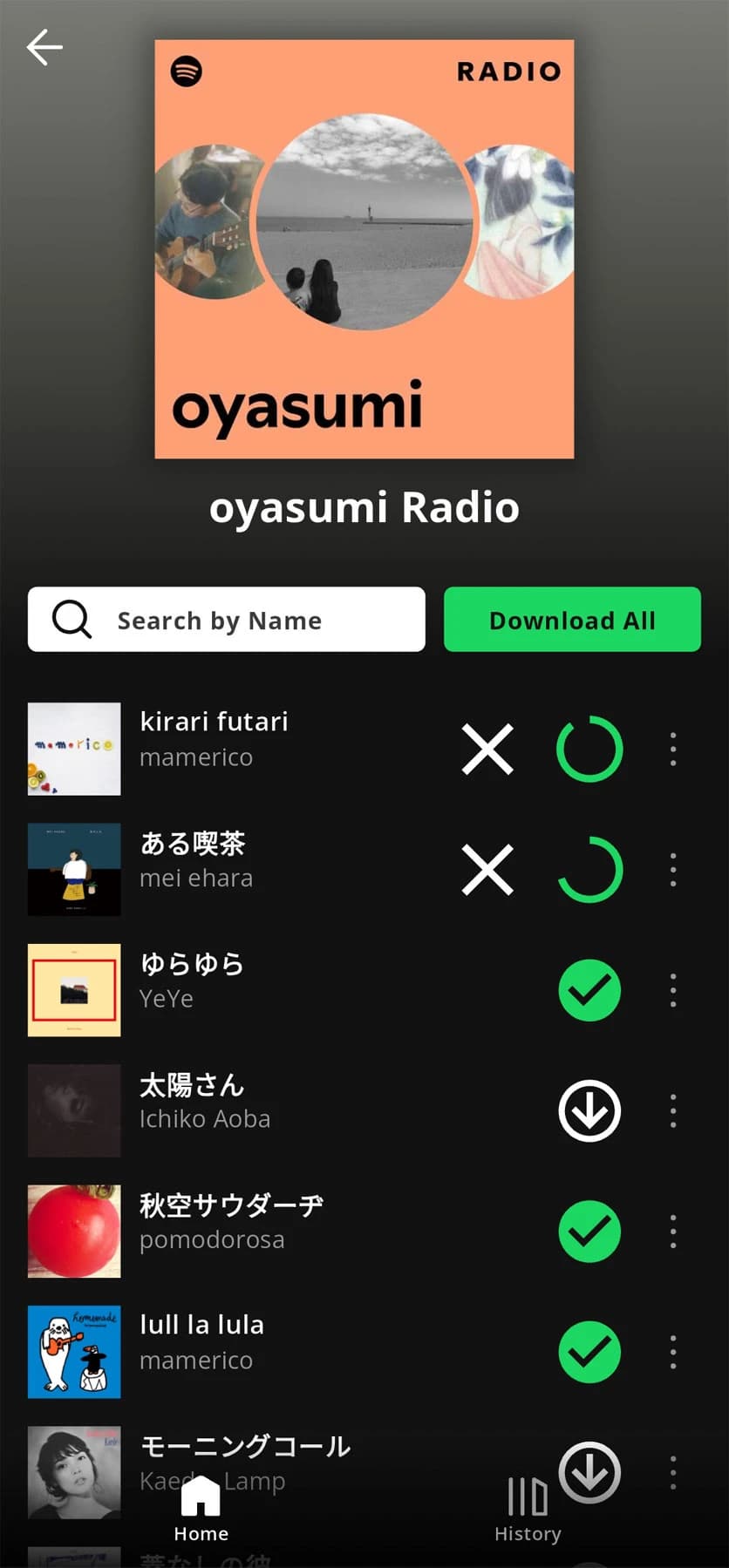This screenshot has width=729, height=1568.
Task: Click the downloaded checkmark on lull la lula
Action: click(589, 1352)
